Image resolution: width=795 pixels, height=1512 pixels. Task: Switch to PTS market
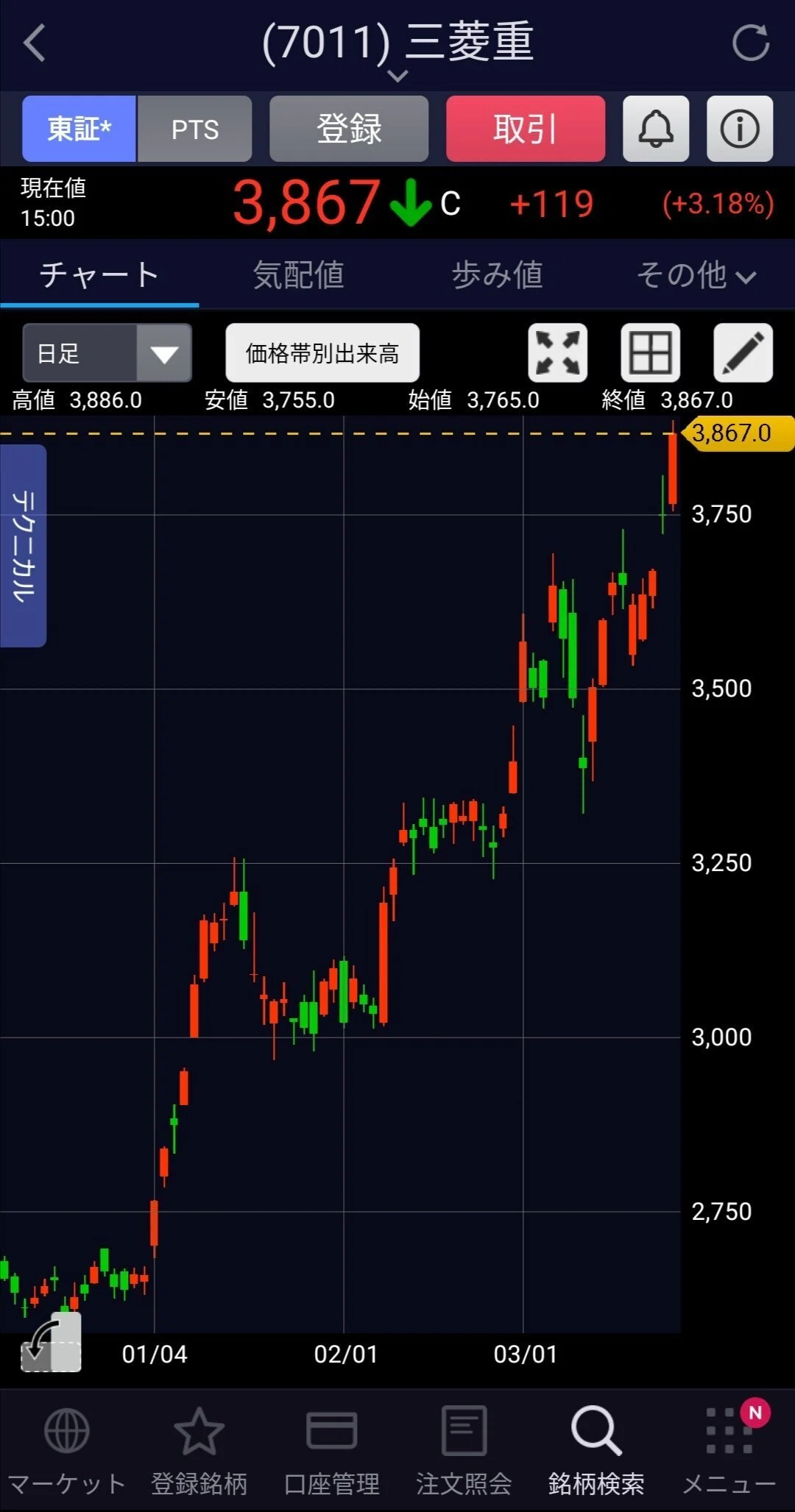[x=194, y=129]
